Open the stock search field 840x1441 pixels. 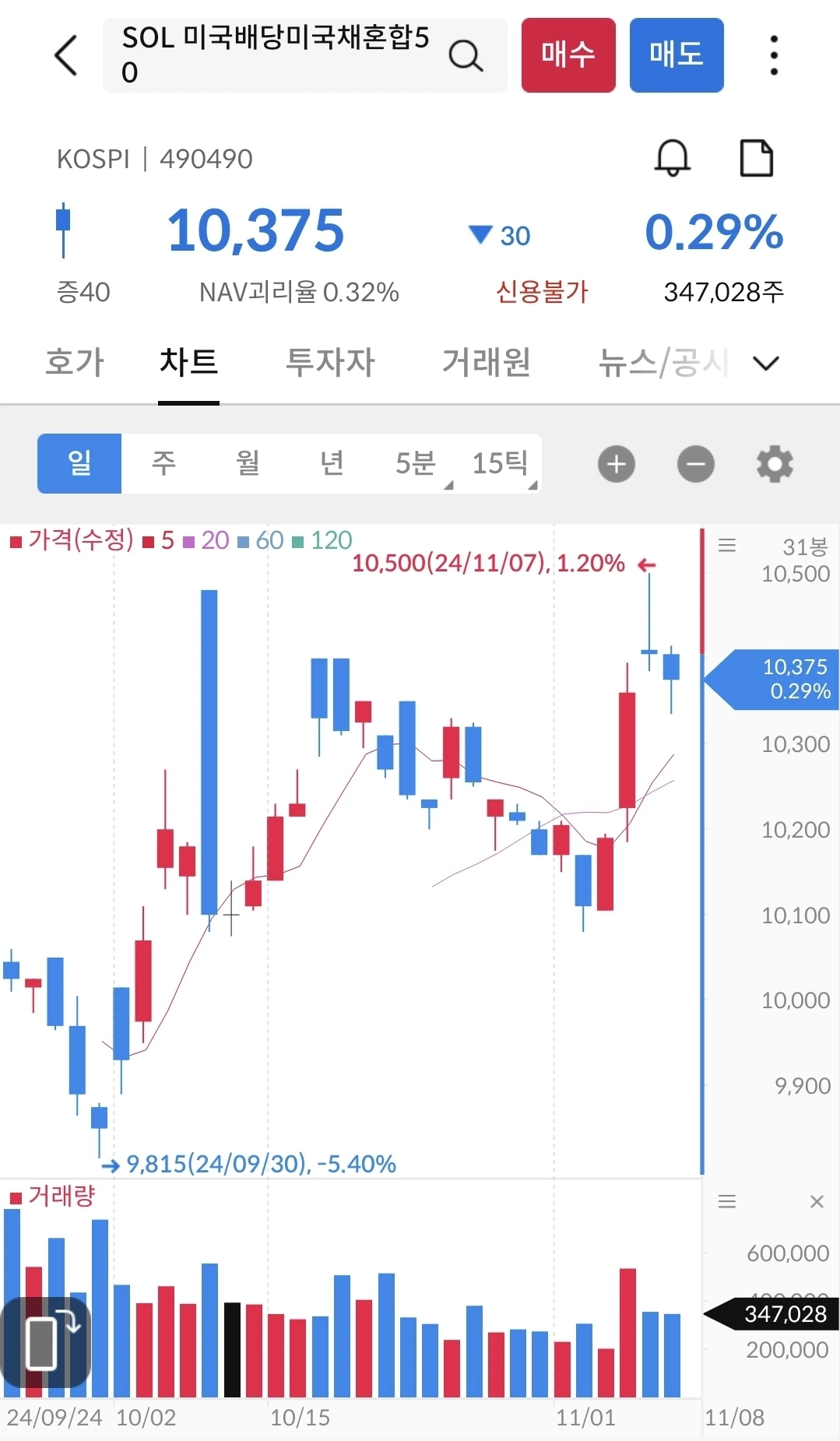[304, 55]
